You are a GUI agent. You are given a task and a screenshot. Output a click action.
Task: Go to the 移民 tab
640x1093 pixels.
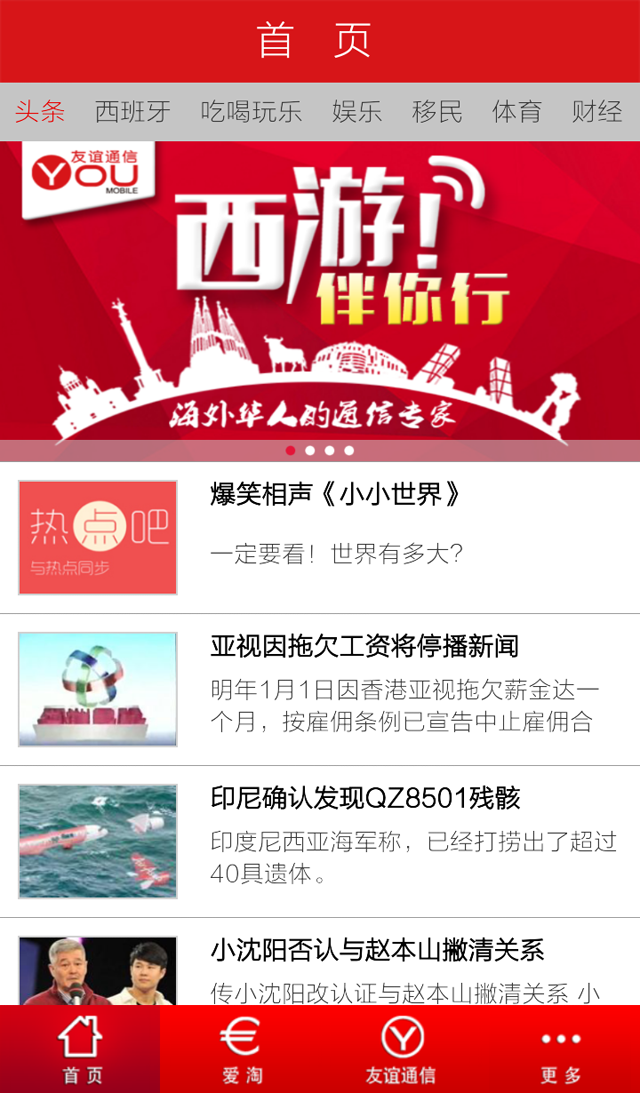[x=437, y=112]
